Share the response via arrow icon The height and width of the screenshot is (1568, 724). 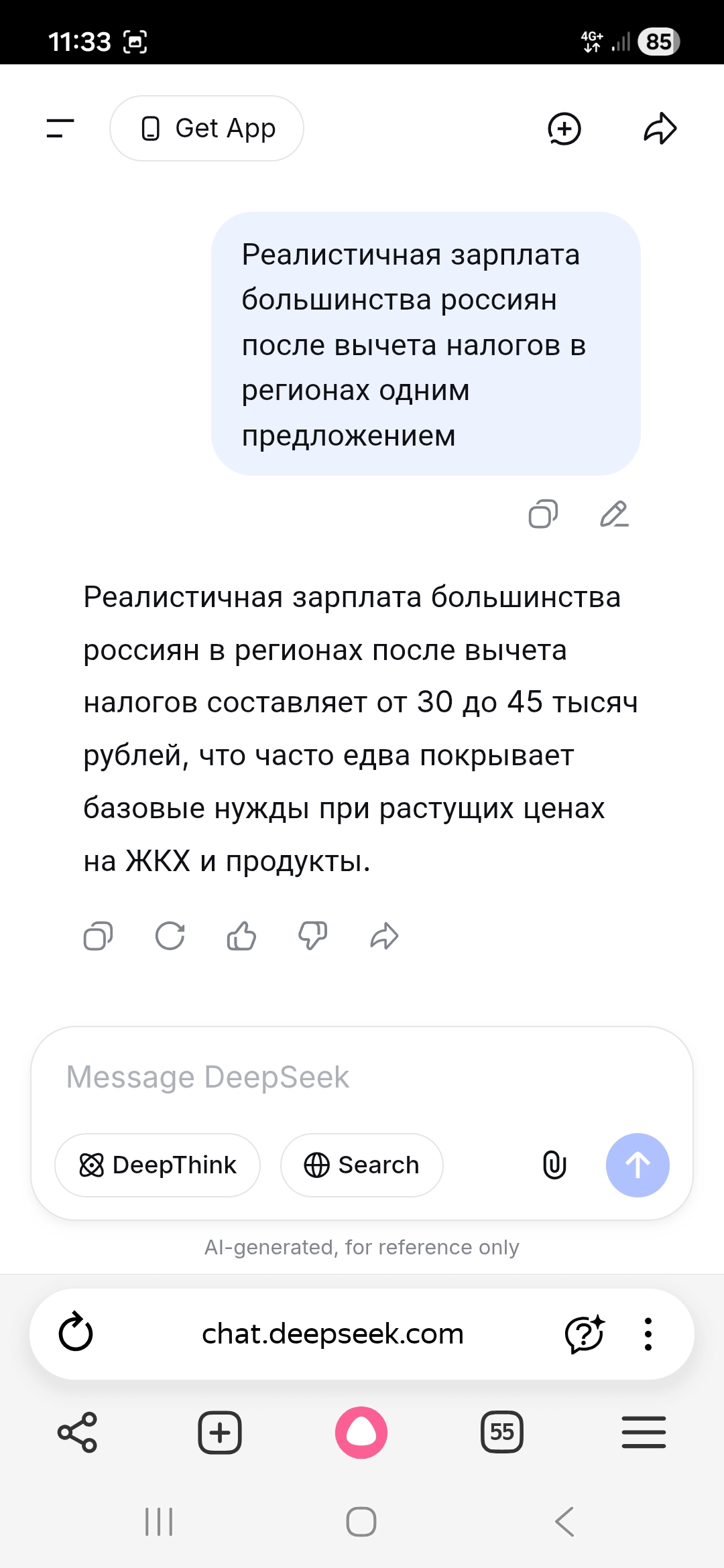pyautogui.click(x=384, y=936)
